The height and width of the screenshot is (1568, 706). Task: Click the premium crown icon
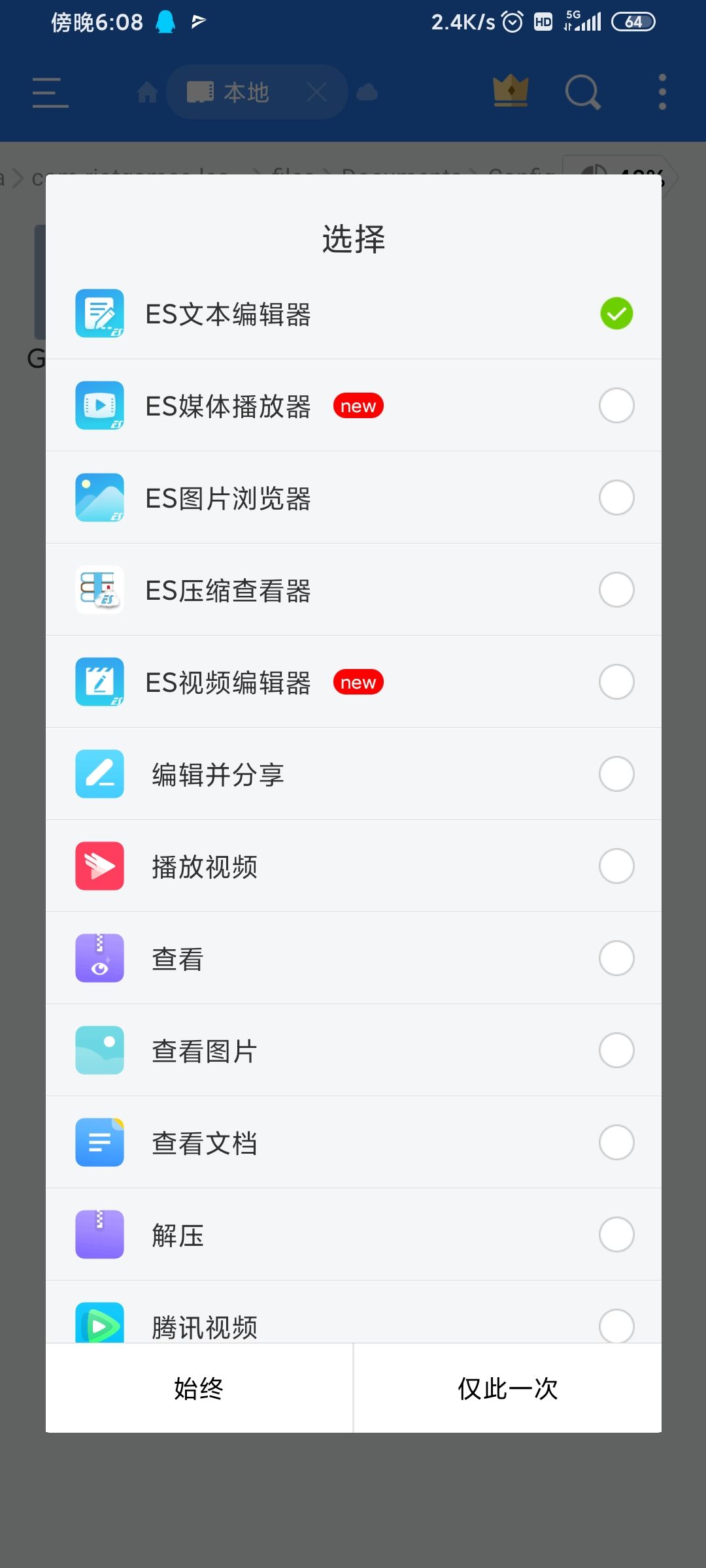(510, 91)
